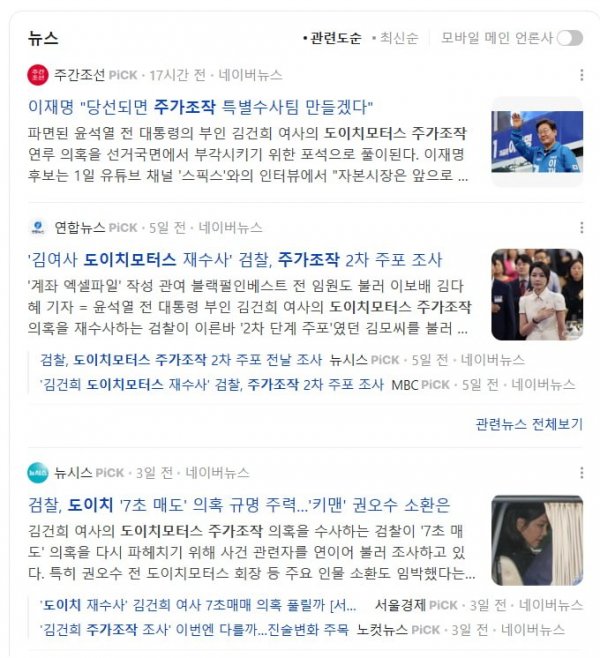600x658 pixels.
Task: Tap the 김여사 article thumbnail image
Action: point(537,294)
